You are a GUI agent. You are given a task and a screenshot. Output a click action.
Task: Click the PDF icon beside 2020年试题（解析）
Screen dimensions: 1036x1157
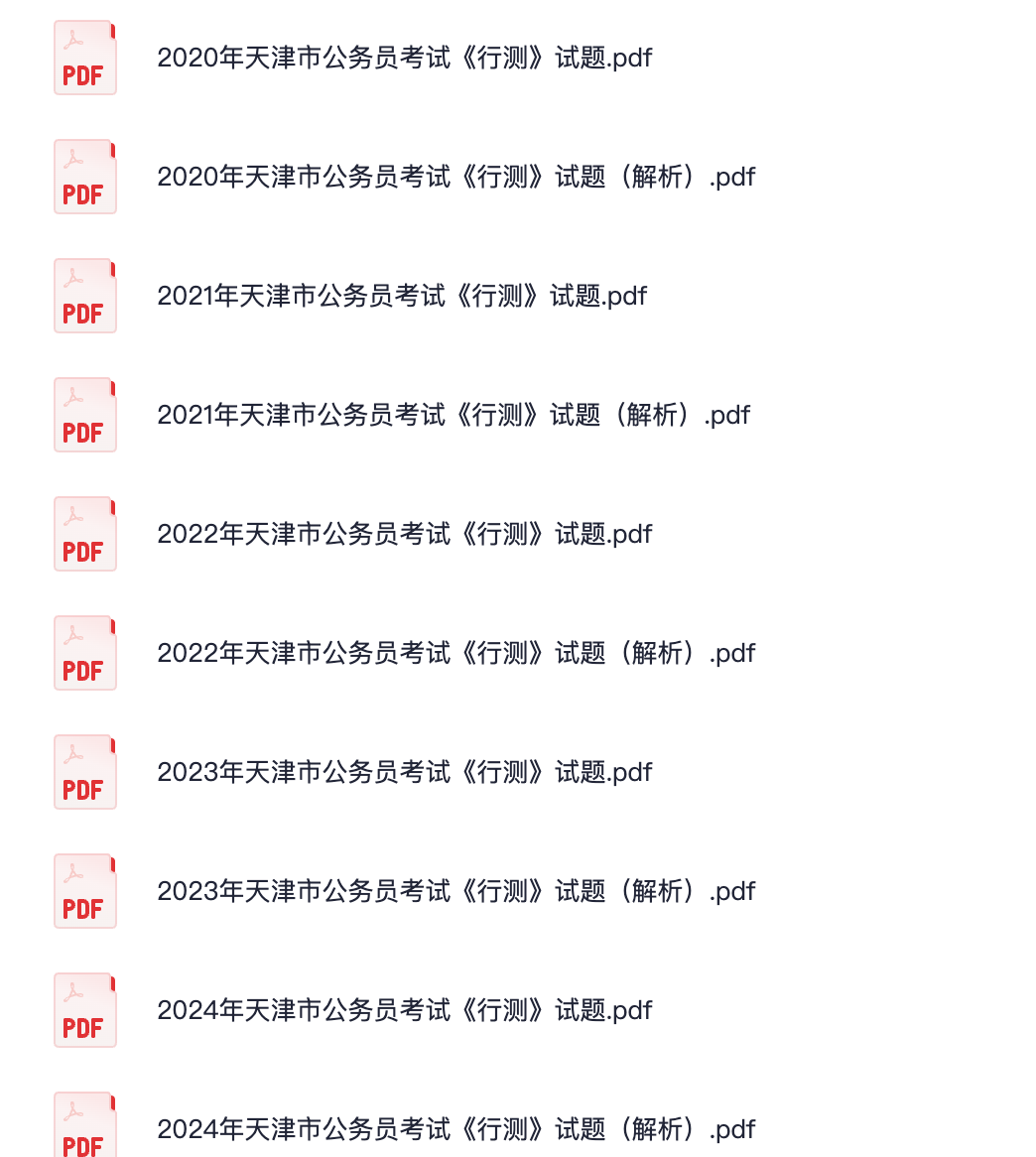point(84,177)
